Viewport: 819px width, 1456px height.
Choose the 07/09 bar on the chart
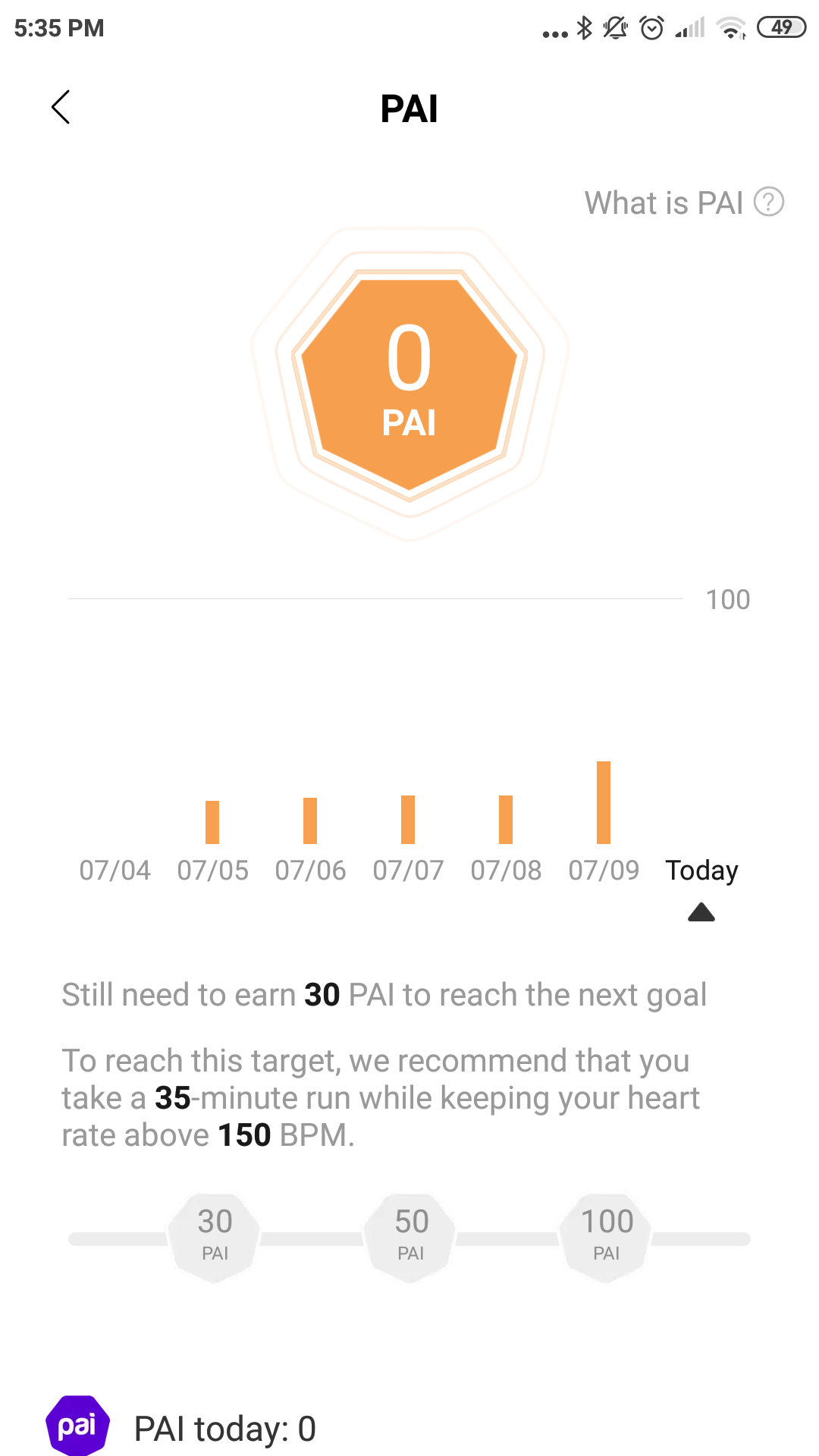pyautogui.click(x=604, y=804)
